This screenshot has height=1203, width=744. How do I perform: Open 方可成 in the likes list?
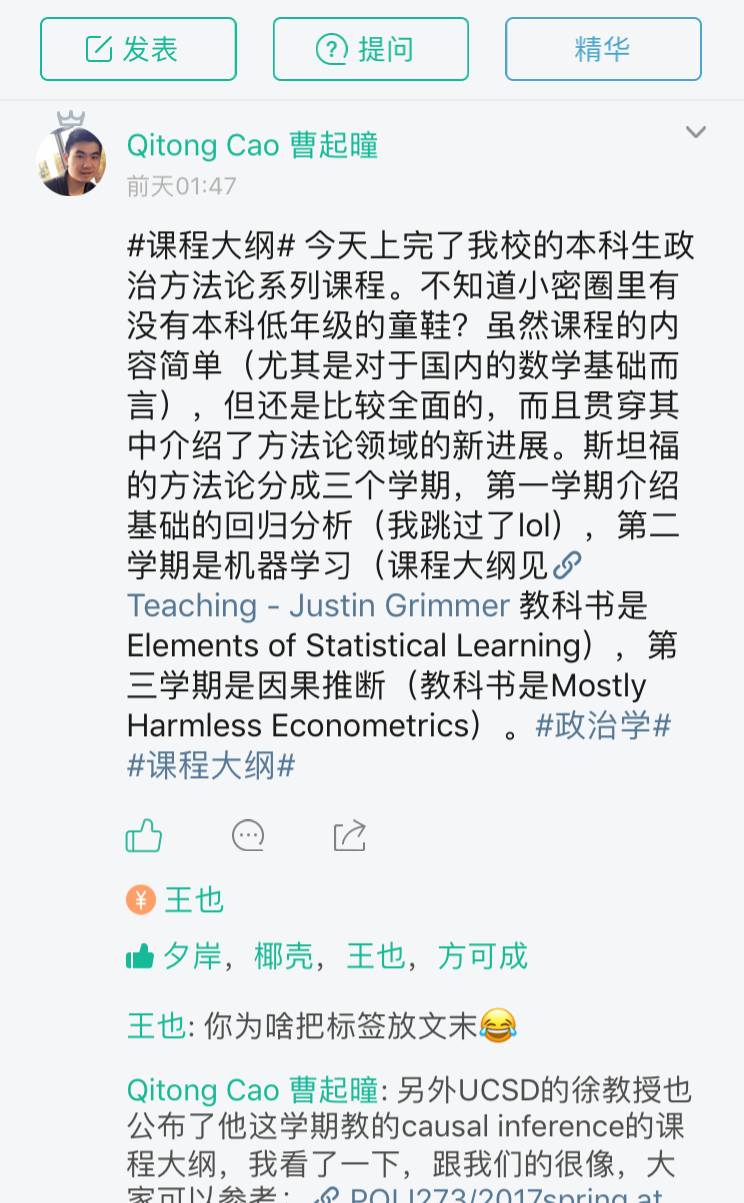pyautogui.click(x=482, y=957)
